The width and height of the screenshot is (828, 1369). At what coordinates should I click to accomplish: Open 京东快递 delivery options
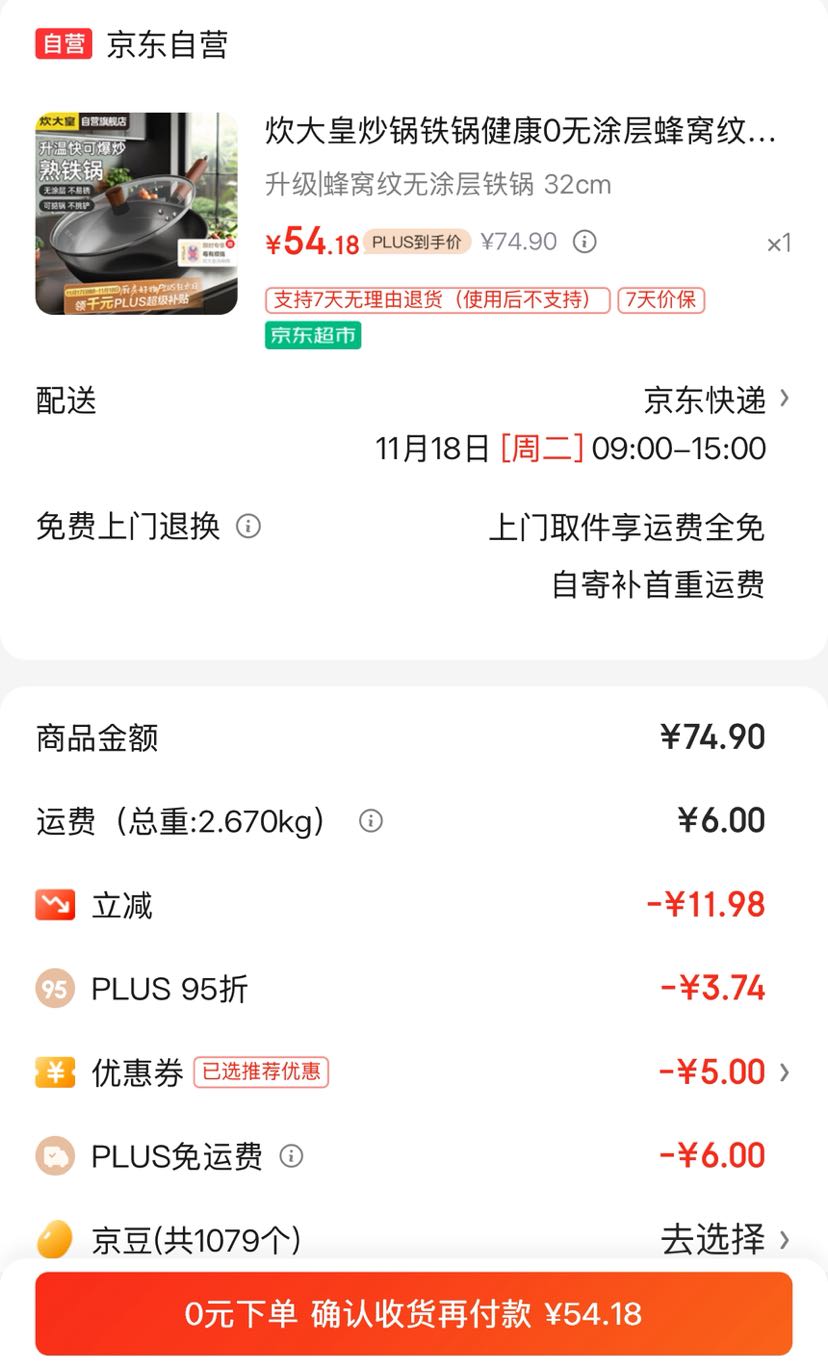(716, 400)
